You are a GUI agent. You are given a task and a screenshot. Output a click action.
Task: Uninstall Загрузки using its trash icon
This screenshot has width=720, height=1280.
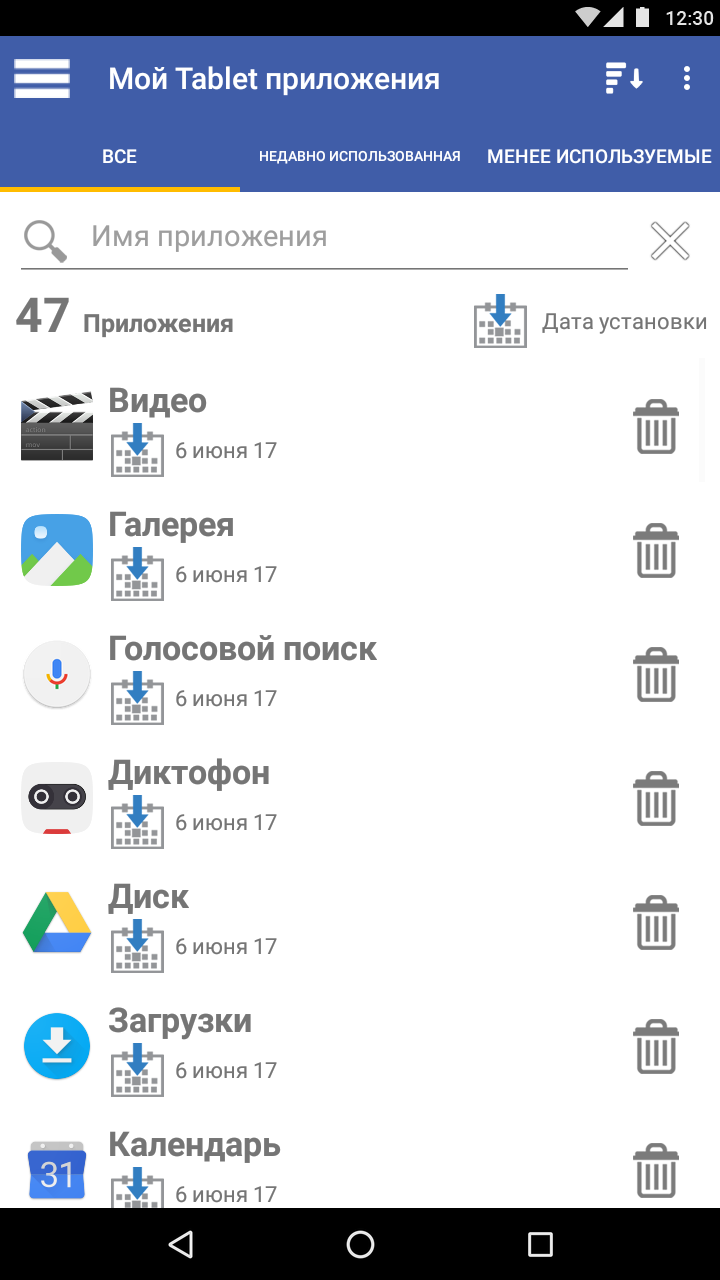tap(656, 1047)
